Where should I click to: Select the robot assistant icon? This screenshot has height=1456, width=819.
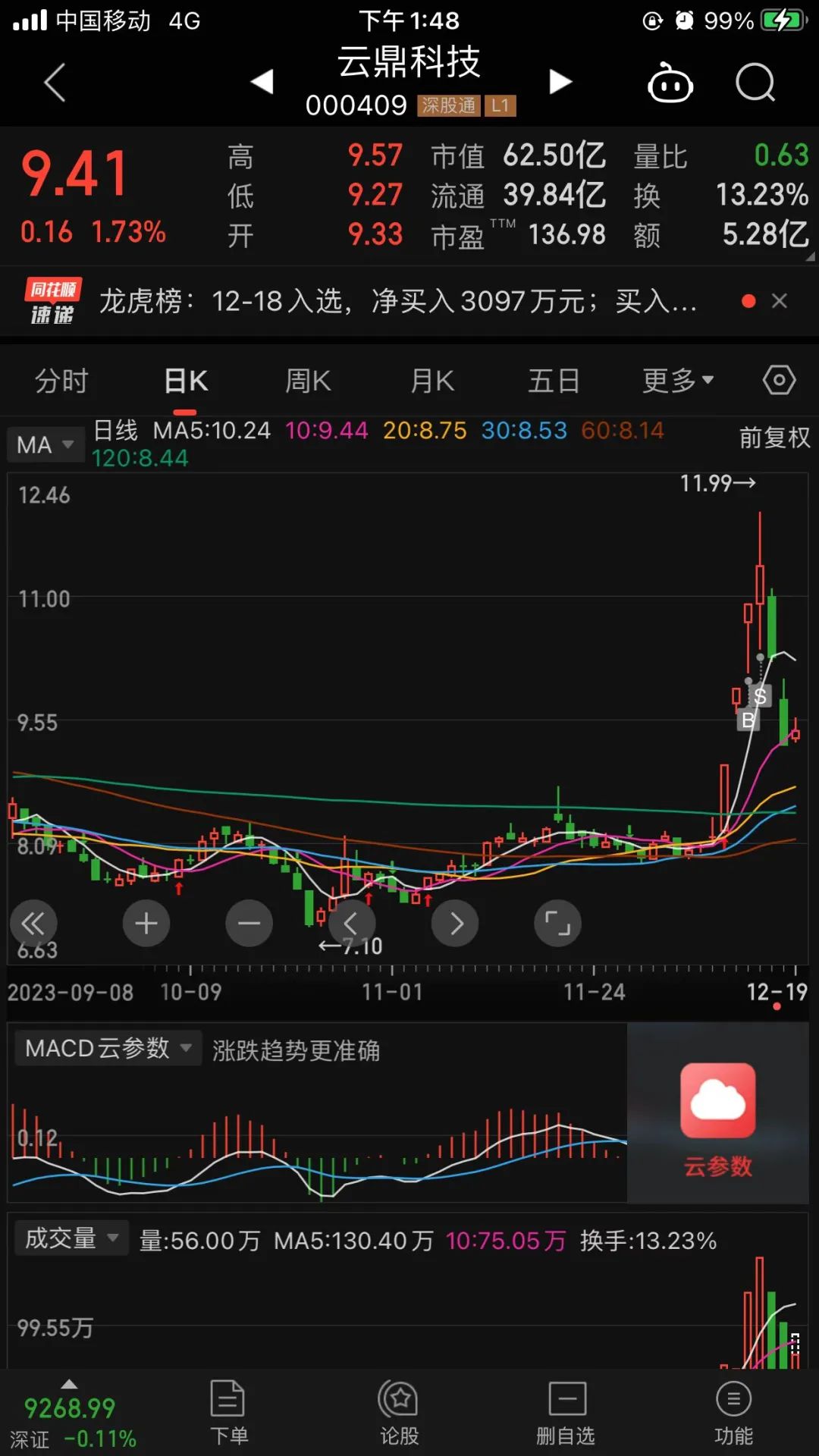point(669,83)
